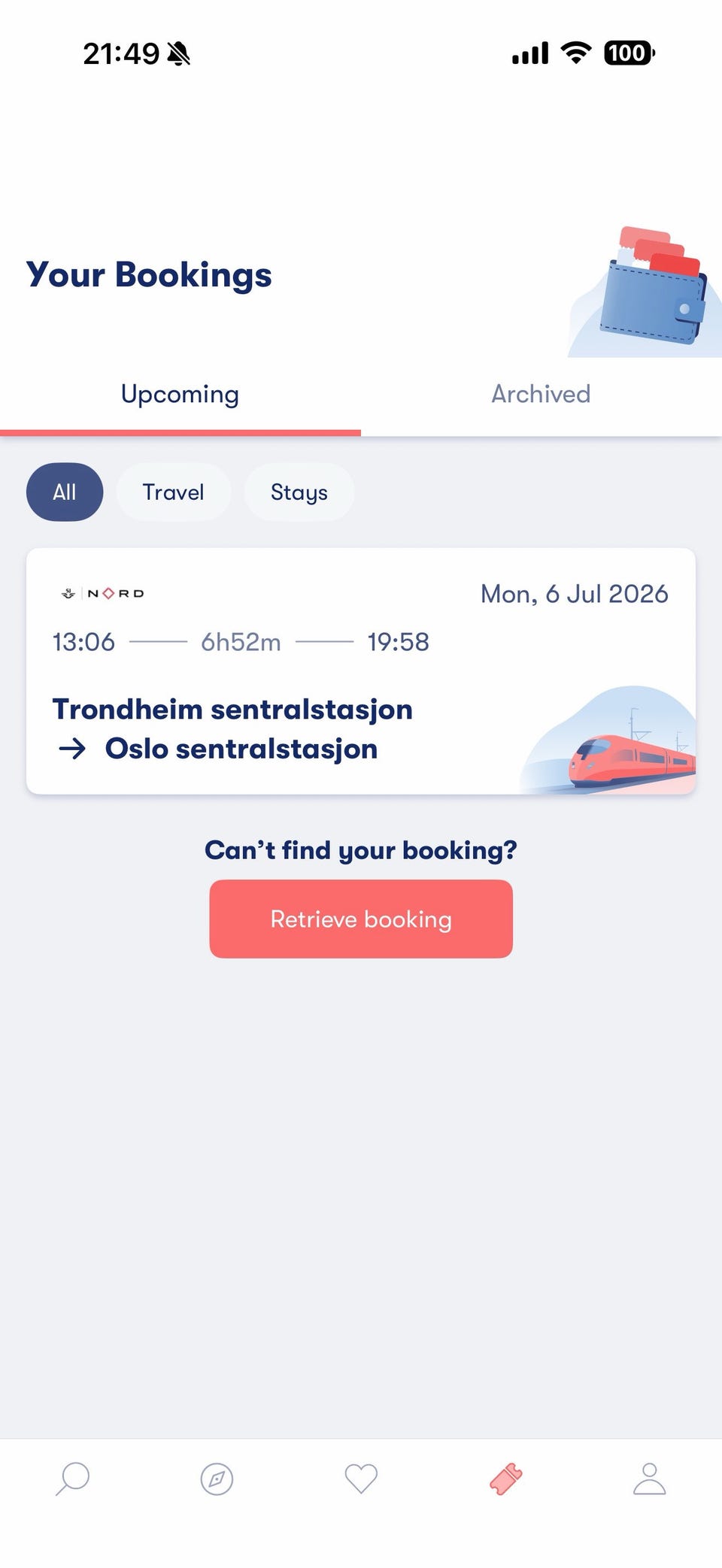The width and height of the screenshot is (722, 1568).
Task: Switch to the Archived tab
Action: tap(541, 395)
